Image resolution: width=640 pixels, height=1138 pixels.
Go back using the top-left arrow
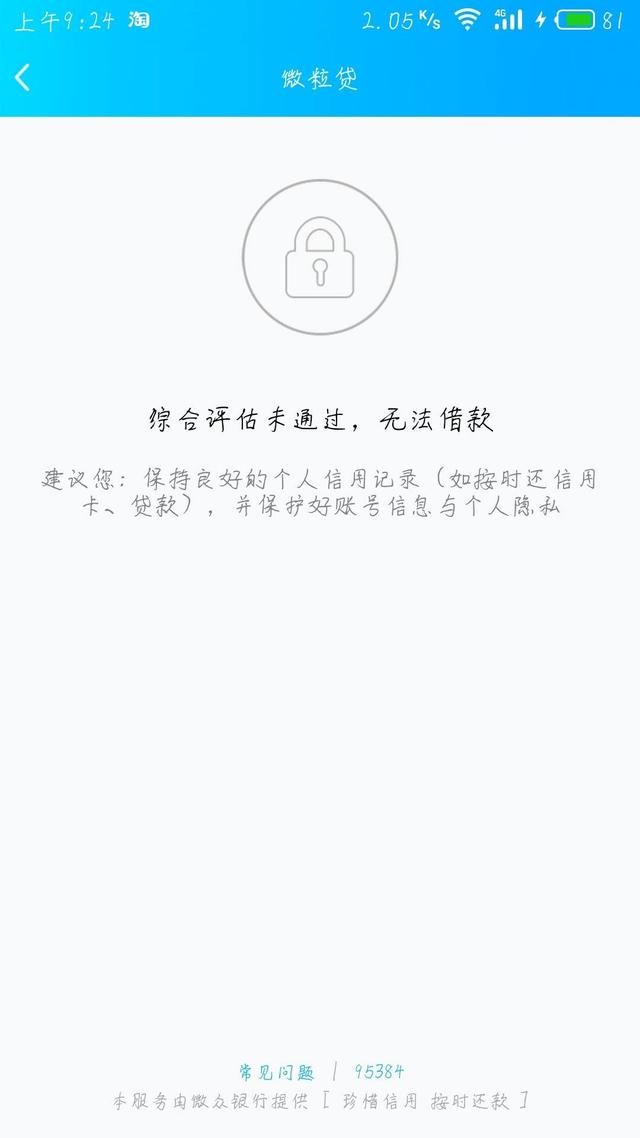(x=22, y=77)
